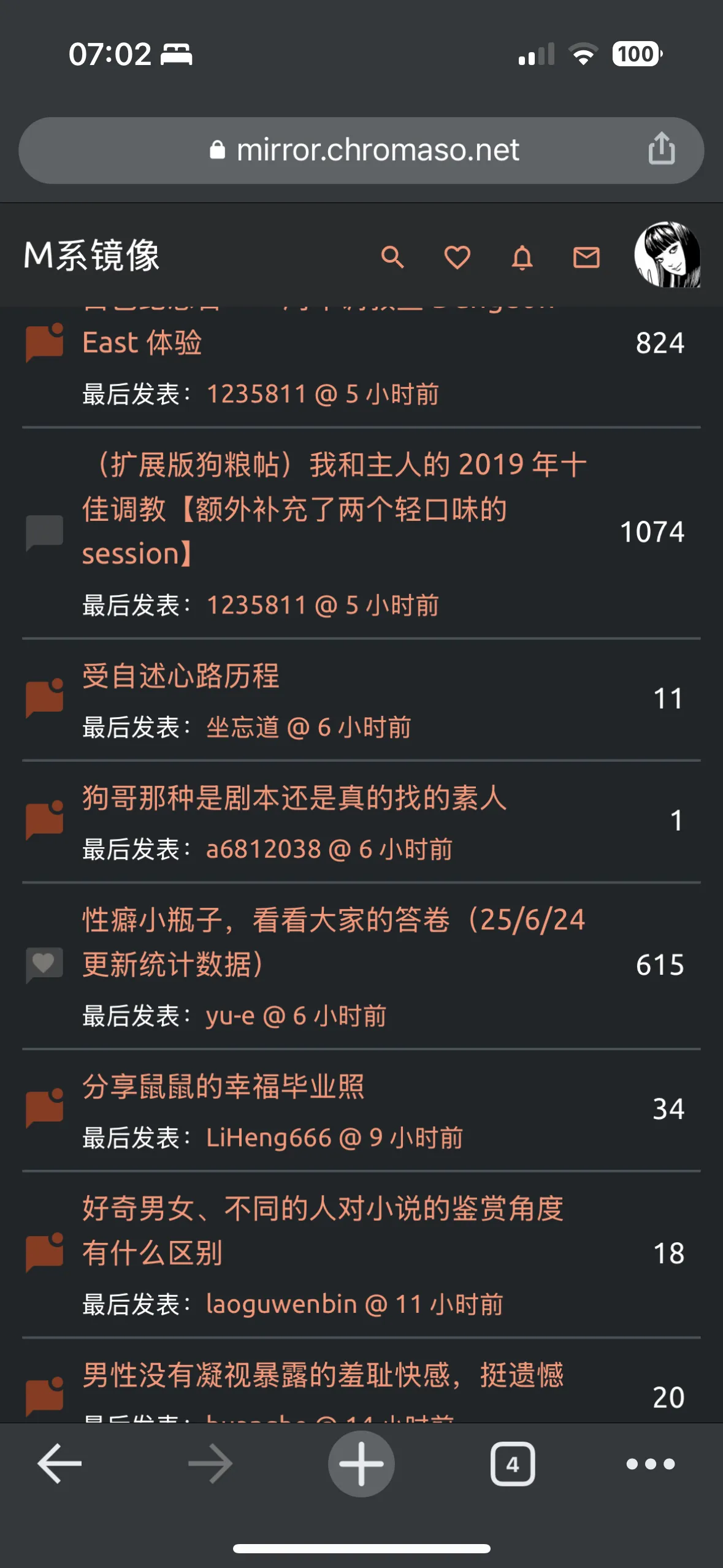This screenshot has height=1568, width=723.
Task: Open the thread 分享鼠鼠的幸福毕业照
Action: [224, 1086]
